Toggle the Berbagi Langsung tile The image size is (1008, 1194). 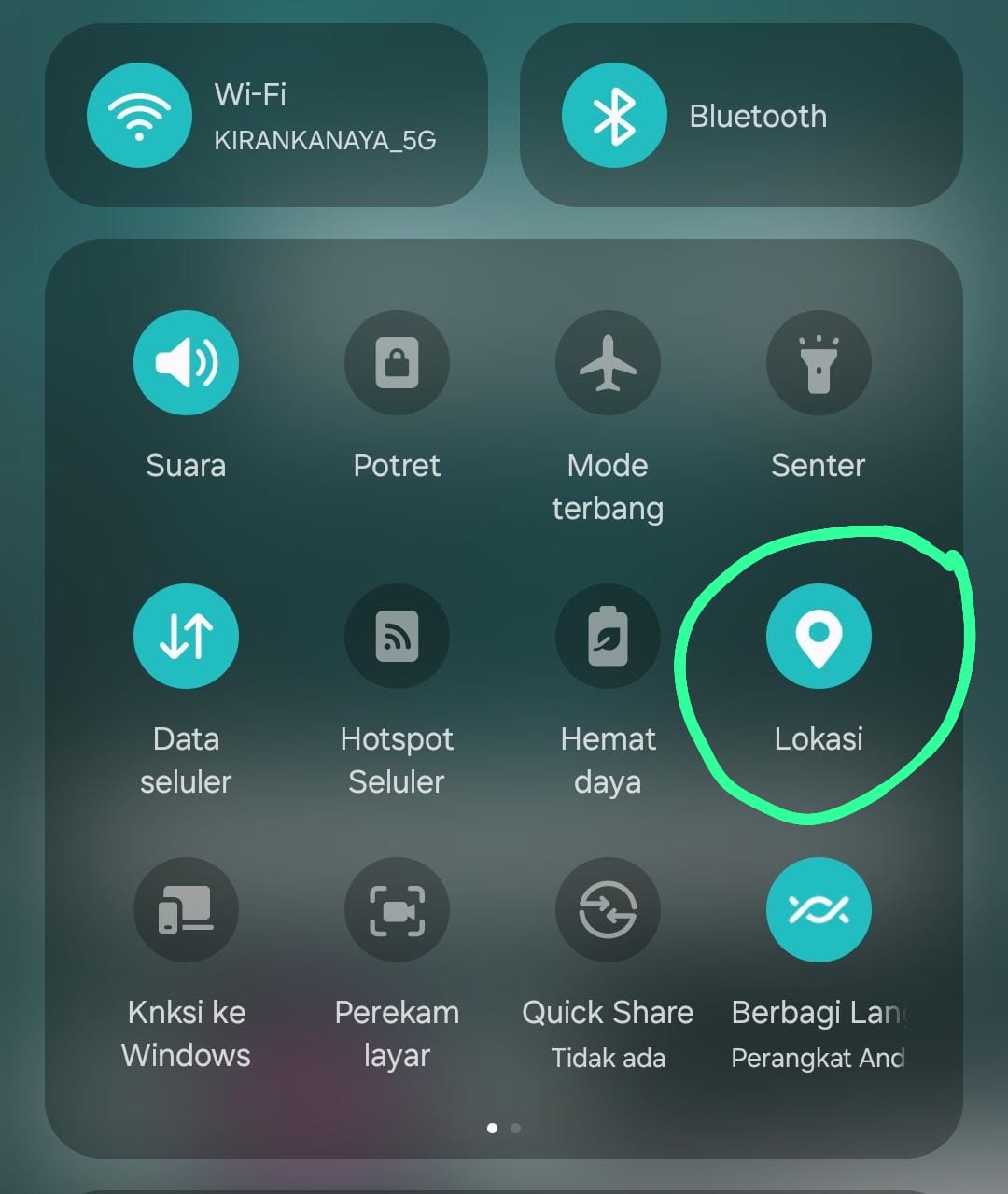pyautogui.click(x=819, y=909)
